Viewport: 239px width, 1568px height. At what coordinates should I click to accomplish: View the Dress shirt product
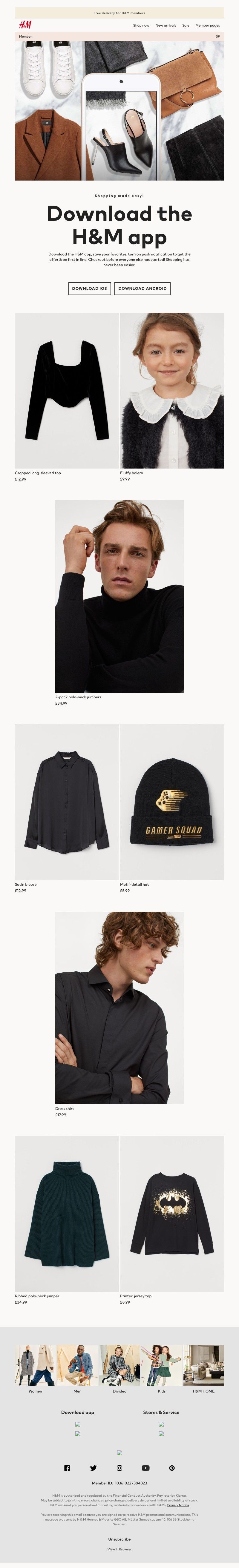click(x=119, y=1008)
